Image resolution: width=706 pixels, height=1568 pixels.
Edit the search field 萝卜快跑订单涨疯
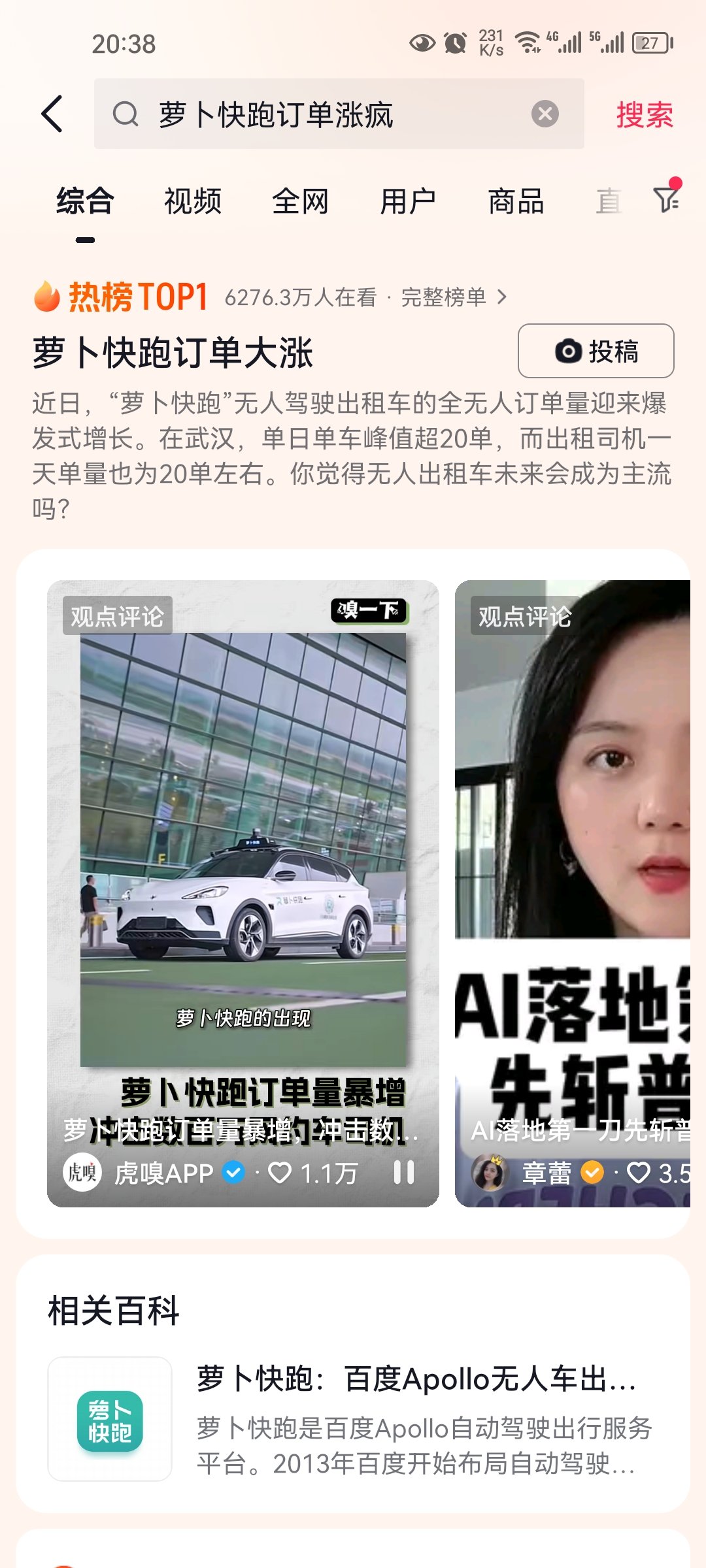click(327, 115)
